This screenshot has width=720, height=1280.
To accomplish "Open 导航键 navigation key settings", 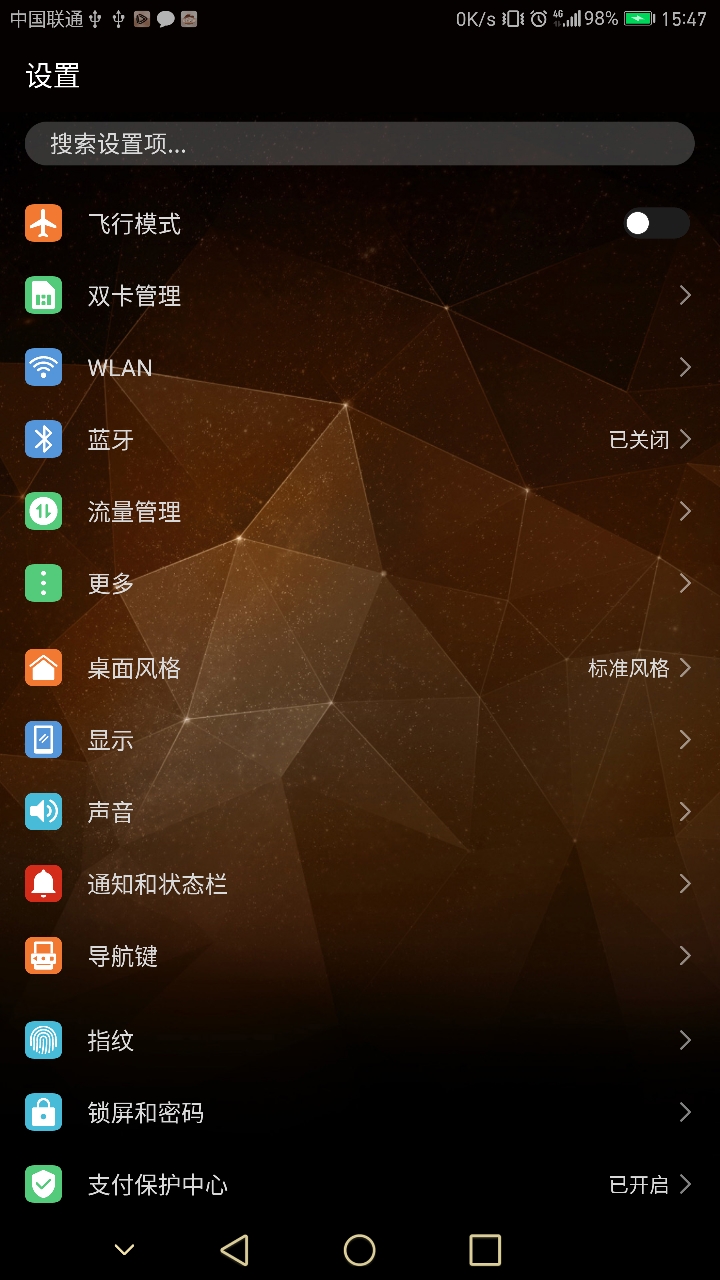I will (360, 955).
